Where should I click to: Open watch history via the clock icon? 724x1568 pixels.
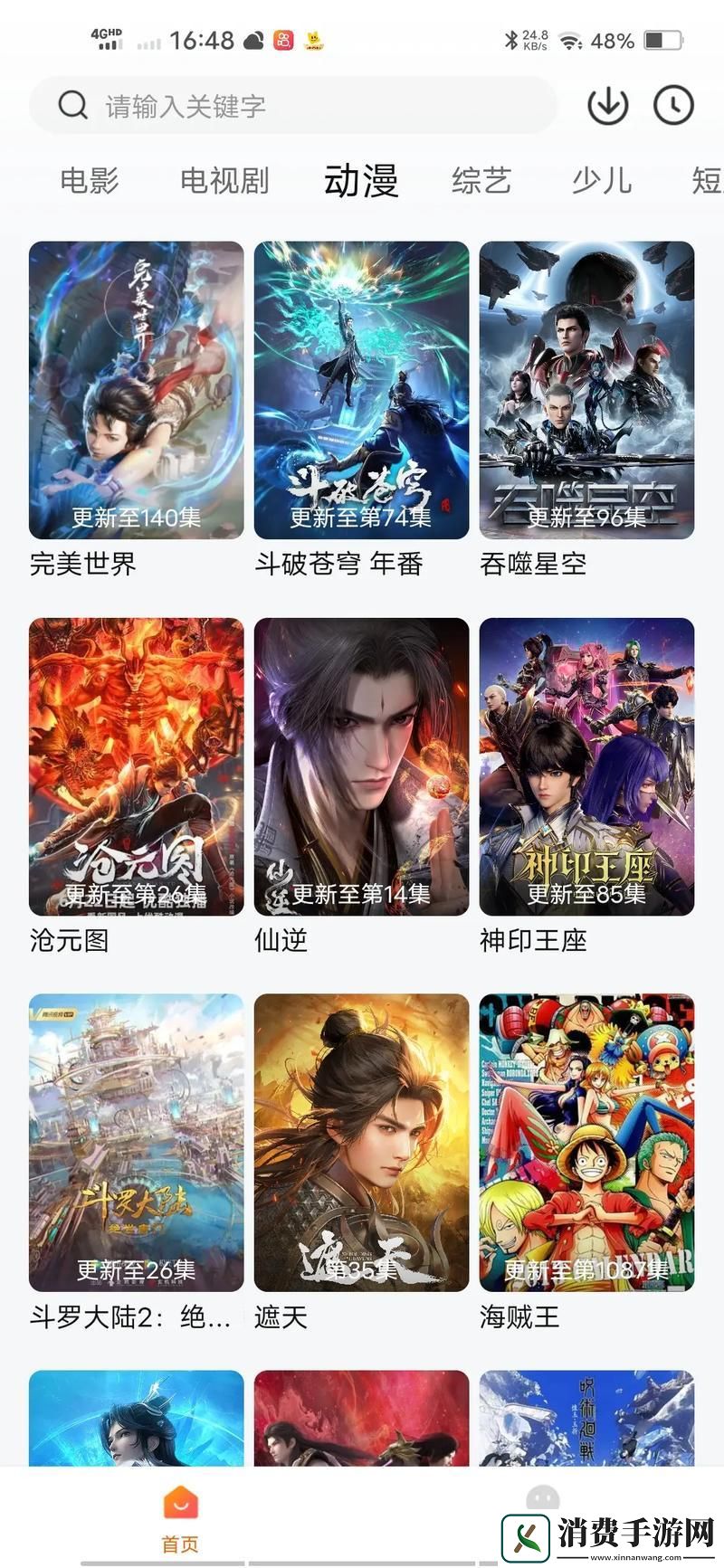[x=675, y=104]
